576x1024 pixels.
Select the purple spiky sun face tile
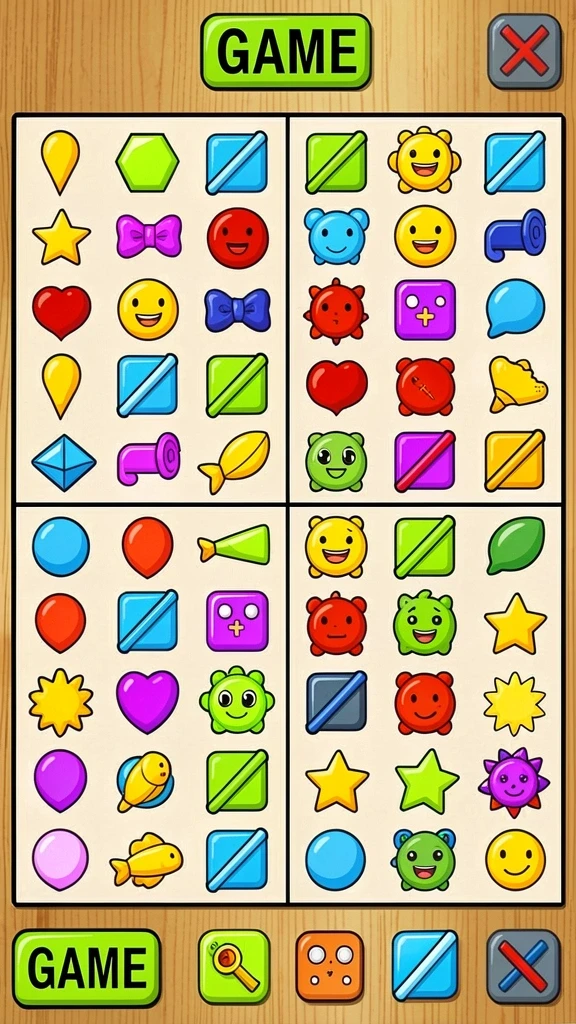point(514,782)
